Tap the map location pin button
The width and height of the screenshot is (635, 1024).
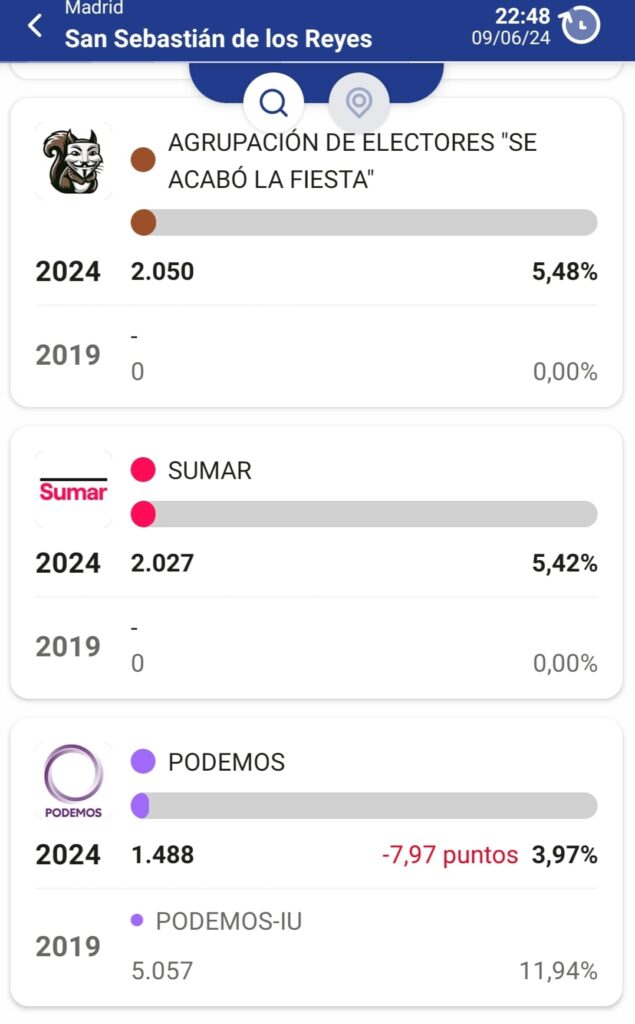[x=359, y=103]
